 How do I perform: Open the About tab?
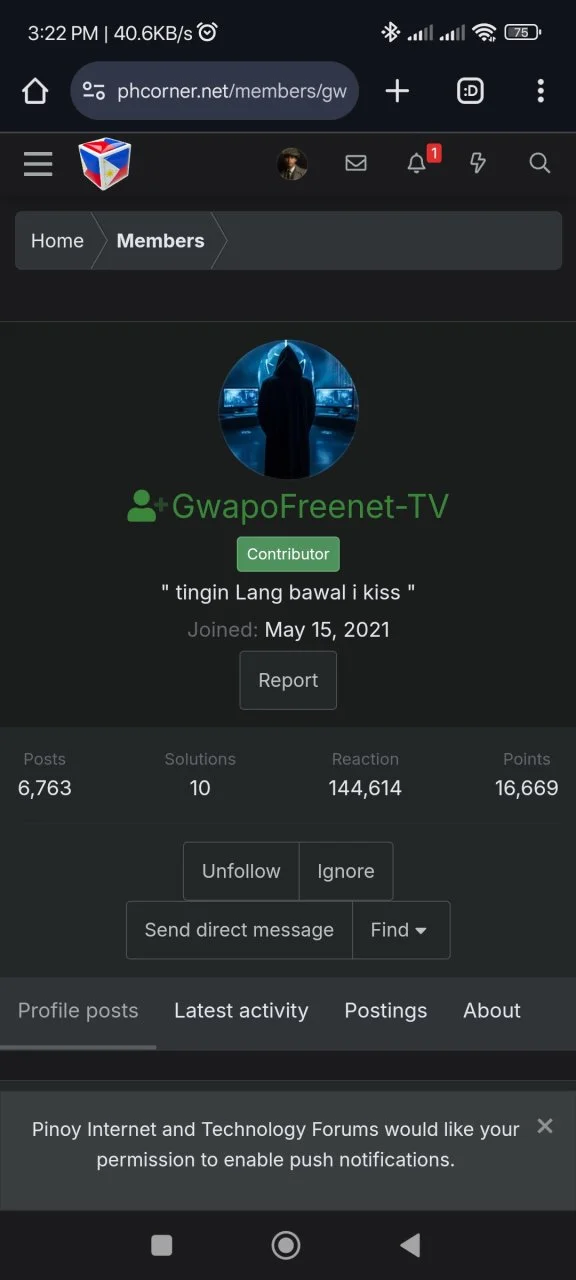pos(492,1011)
